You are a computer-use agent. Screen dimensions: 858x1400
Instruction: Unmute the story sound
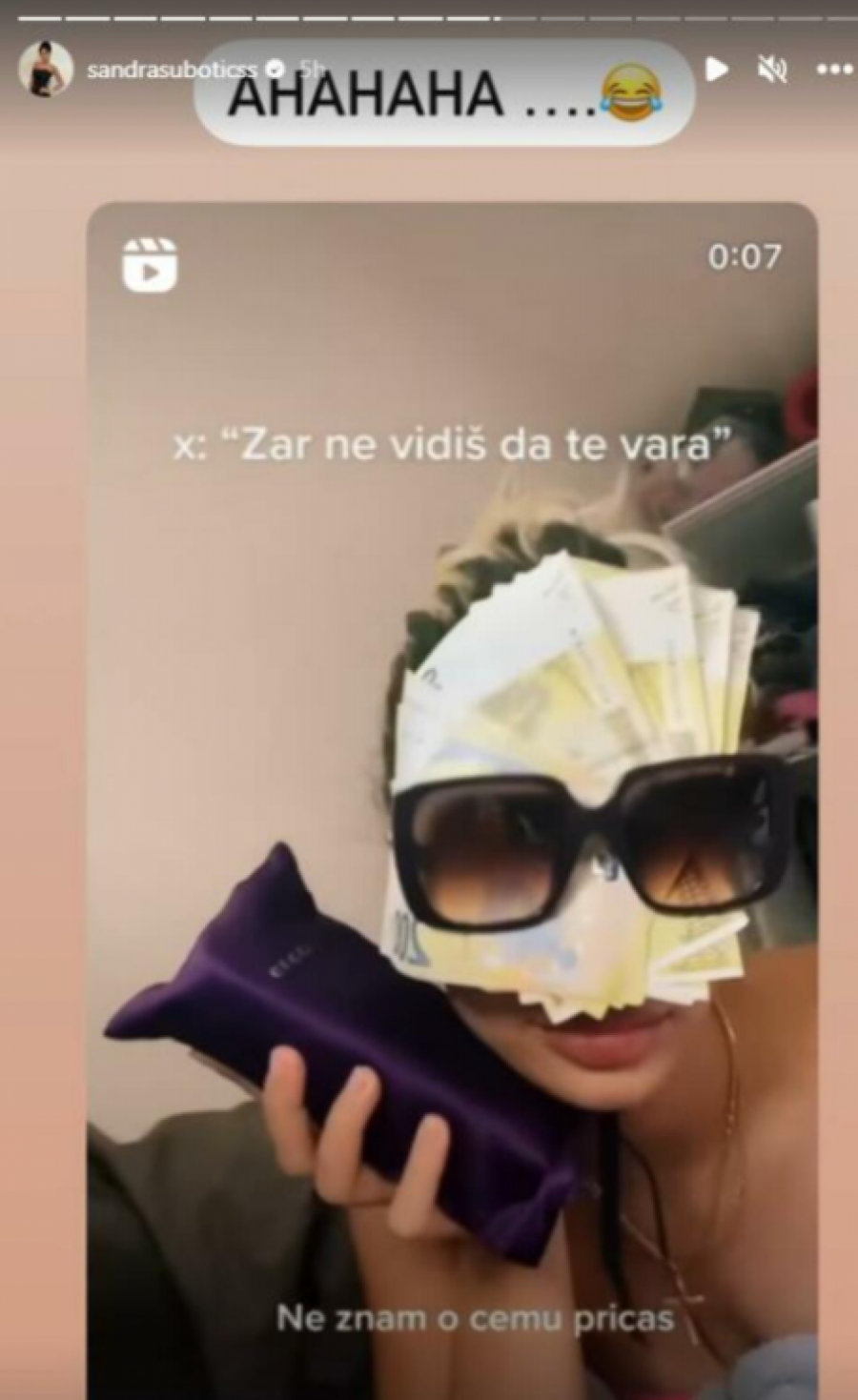pyautogui.click(x=774, y=69)
